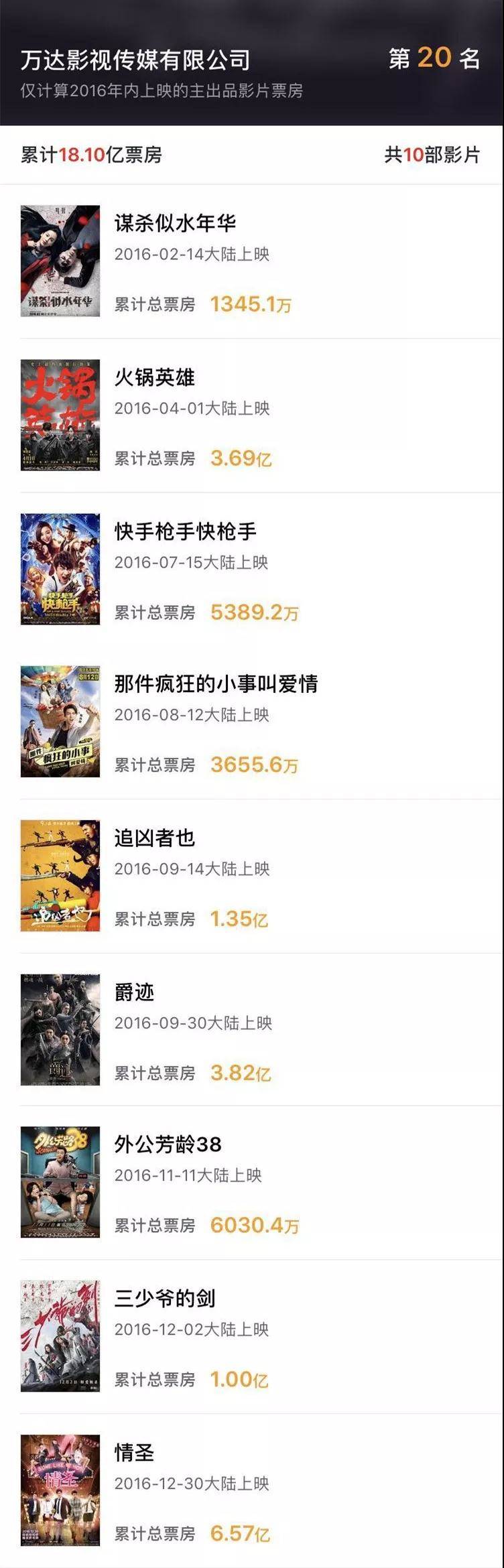Open the movie 谋杀似水年华
Image resolution: width=504 pixels, height=1568 pixels.
click(x=175, y=224)
